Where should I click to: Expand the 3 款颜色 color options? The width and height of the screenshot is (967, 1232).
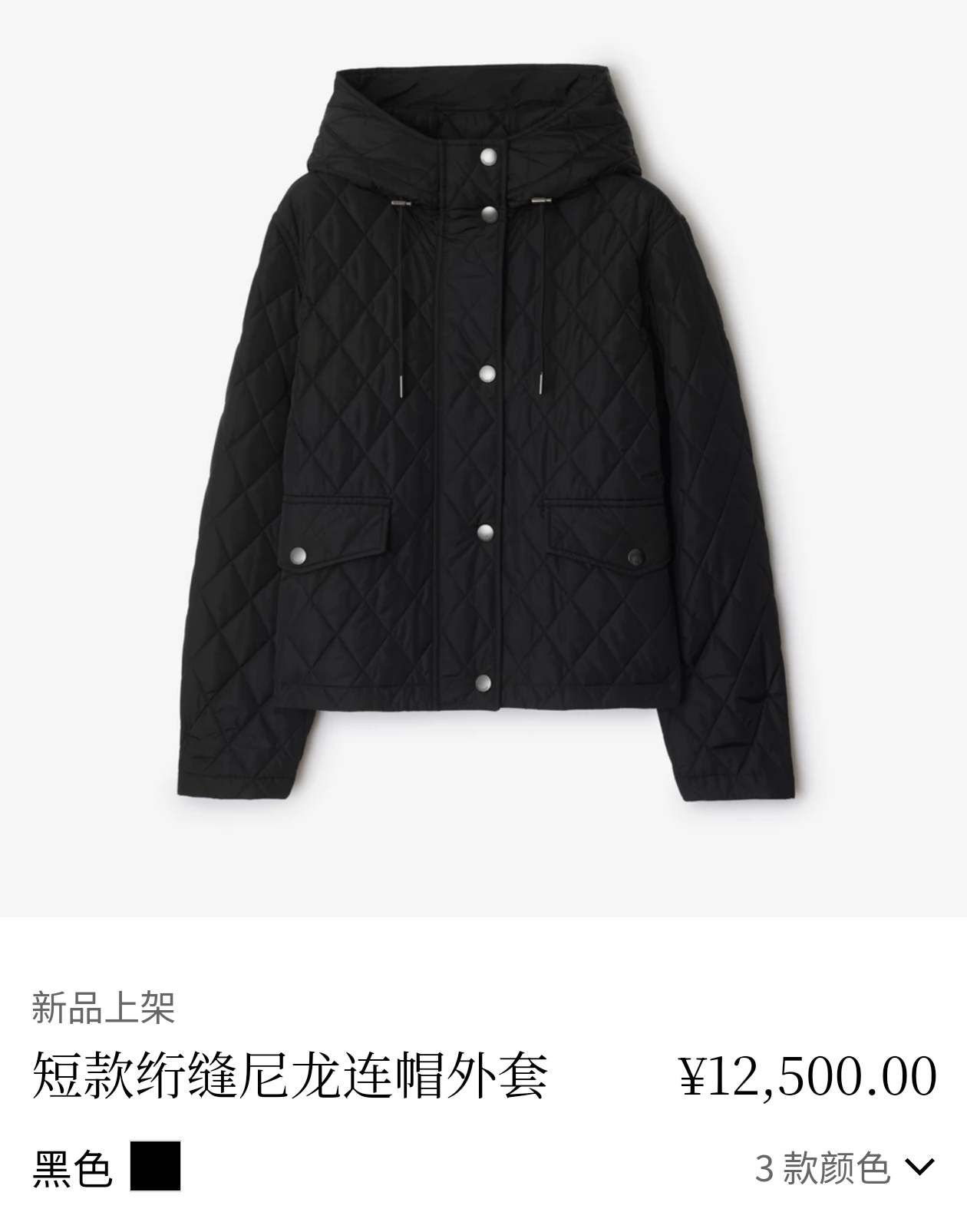[844, 1168]
